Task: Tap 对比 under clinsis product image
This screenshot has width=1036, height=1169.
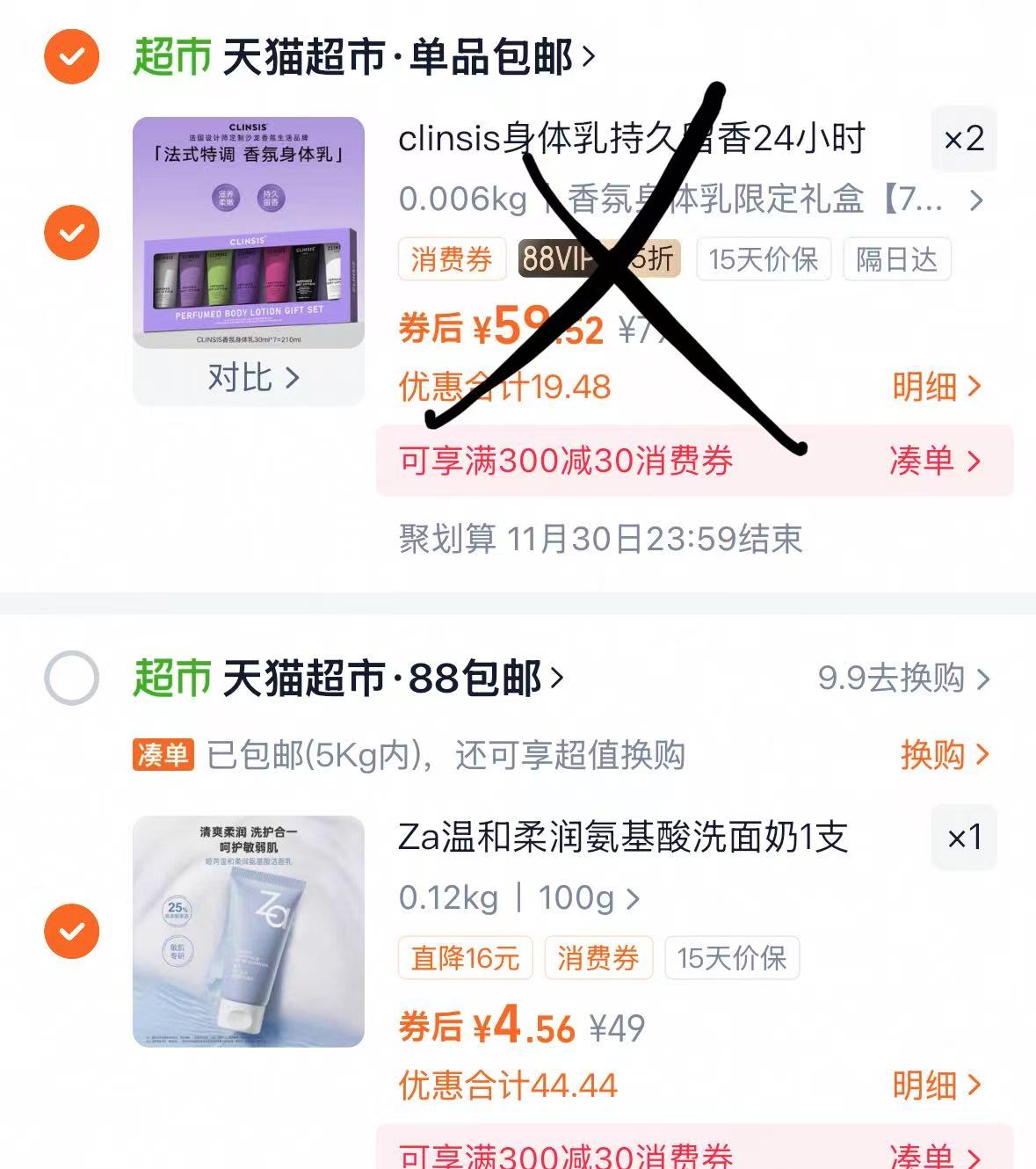Action: [x=250, y=378]
